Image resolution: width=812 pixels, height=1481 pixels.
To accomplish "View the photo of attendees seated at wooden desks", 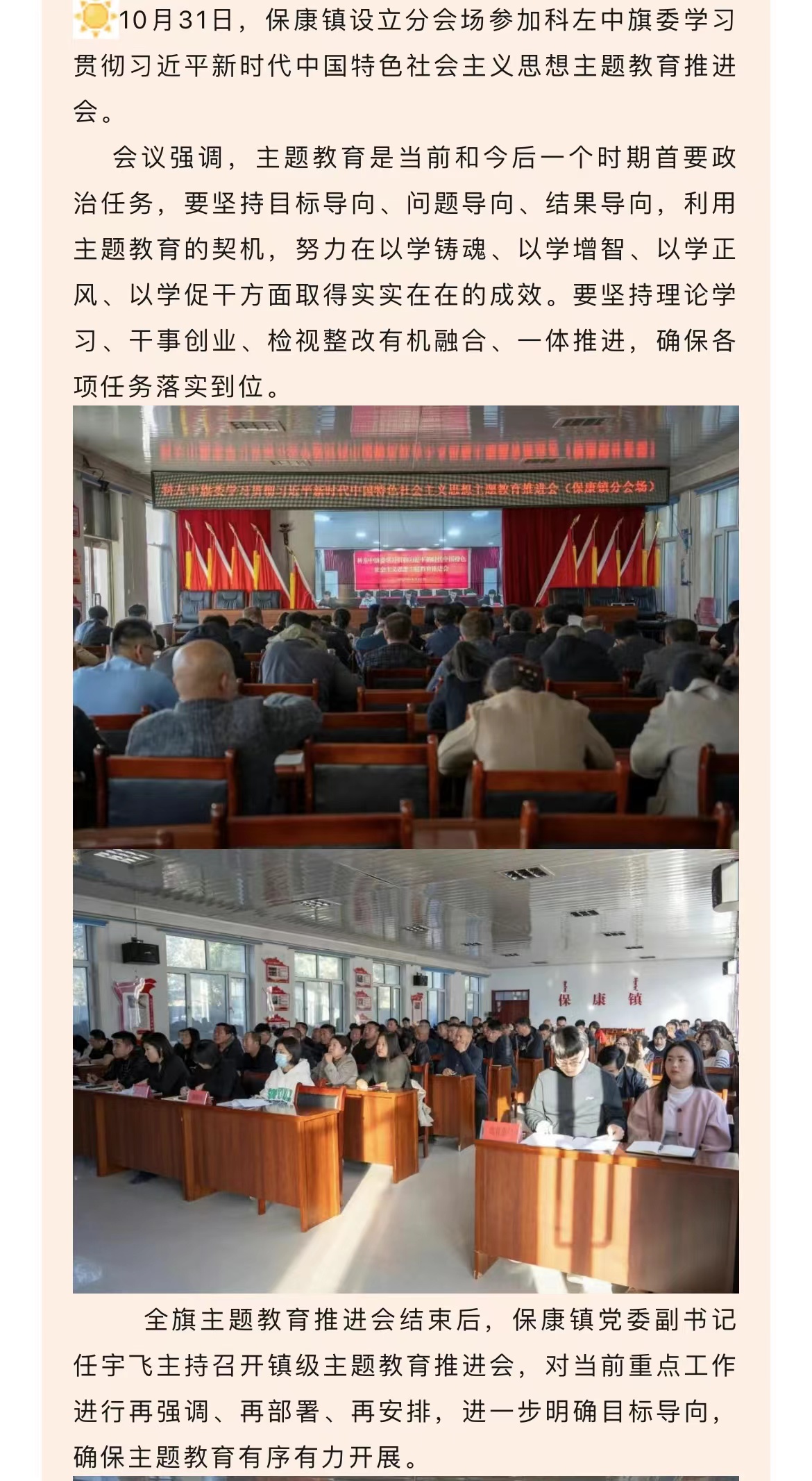I will (406, 1070).
